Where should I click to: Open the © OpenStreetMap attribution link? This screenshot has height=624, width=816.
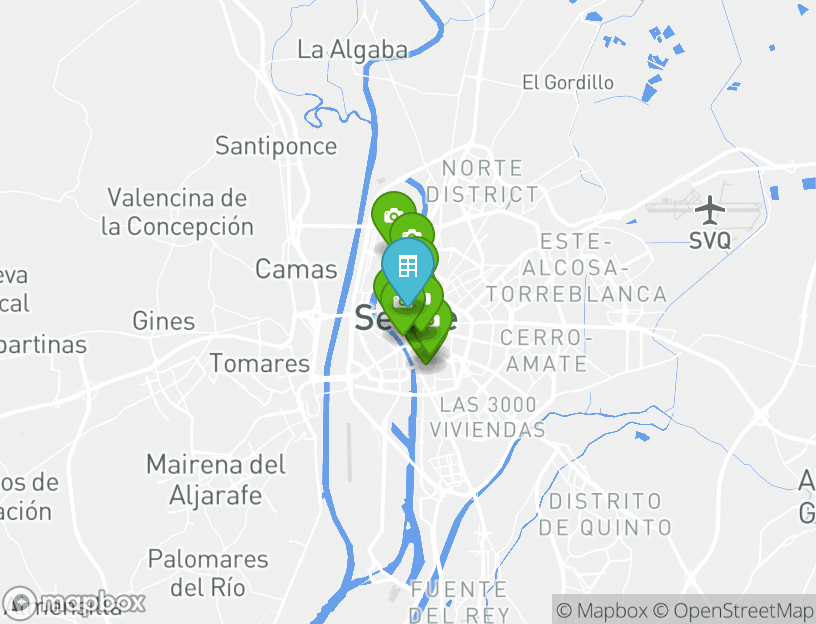(x=733, y=610)
